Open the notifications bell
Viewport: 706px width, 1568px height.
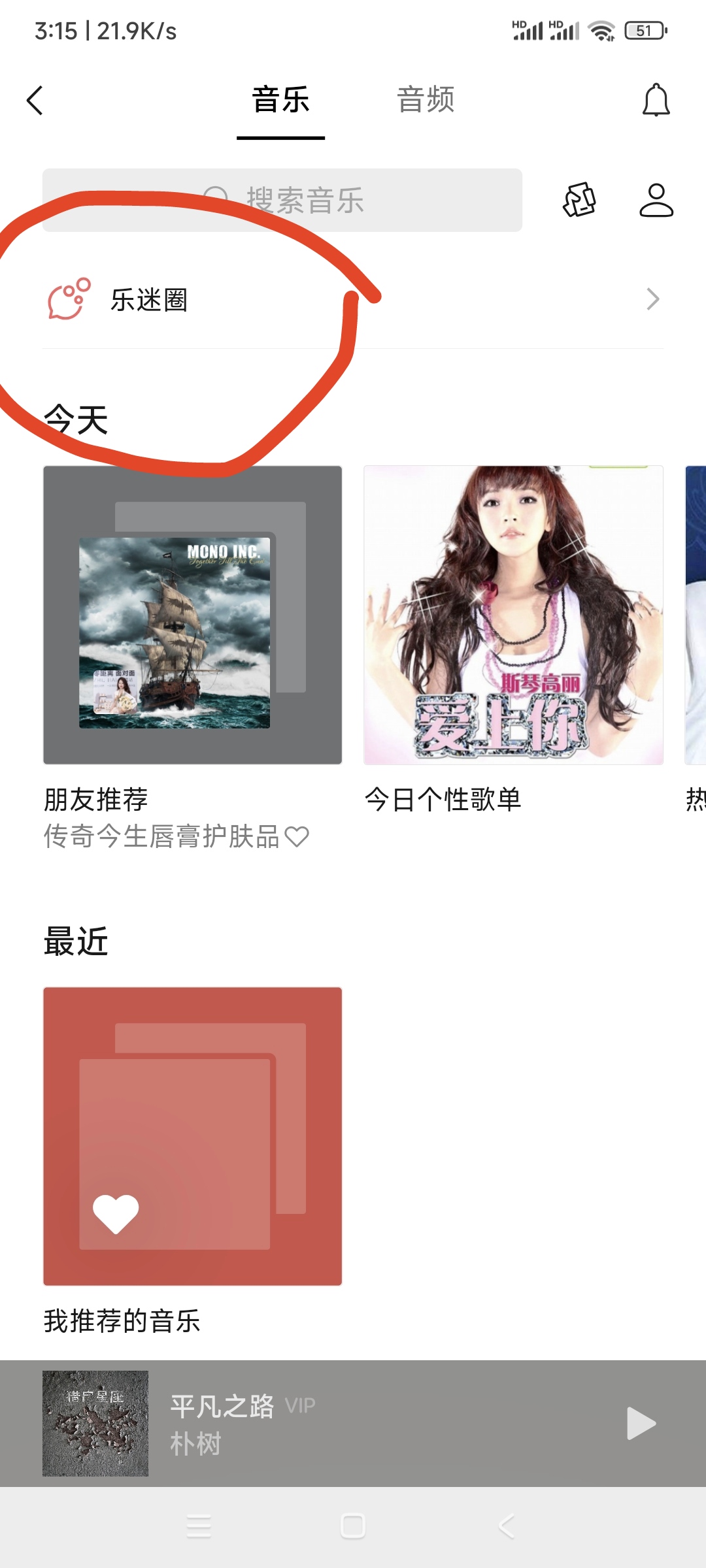(656, 101)
